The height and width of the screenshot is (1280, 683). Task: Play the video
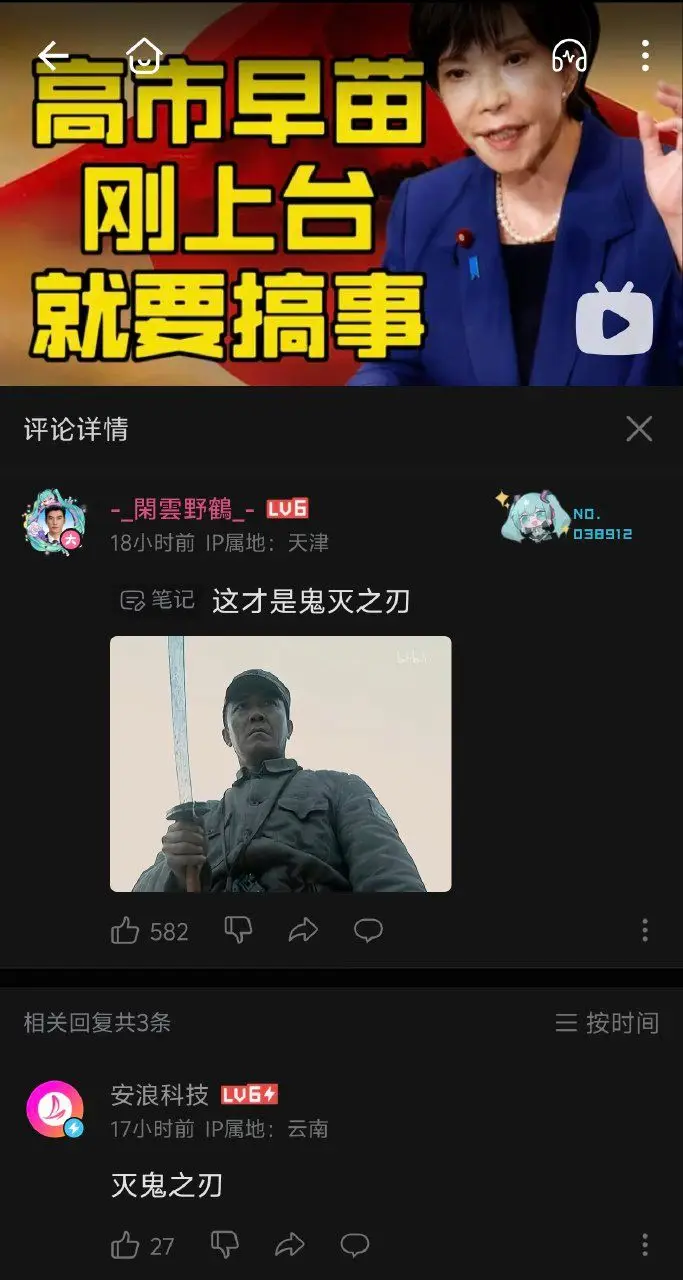pyautogui.click(x=614, y=320)
